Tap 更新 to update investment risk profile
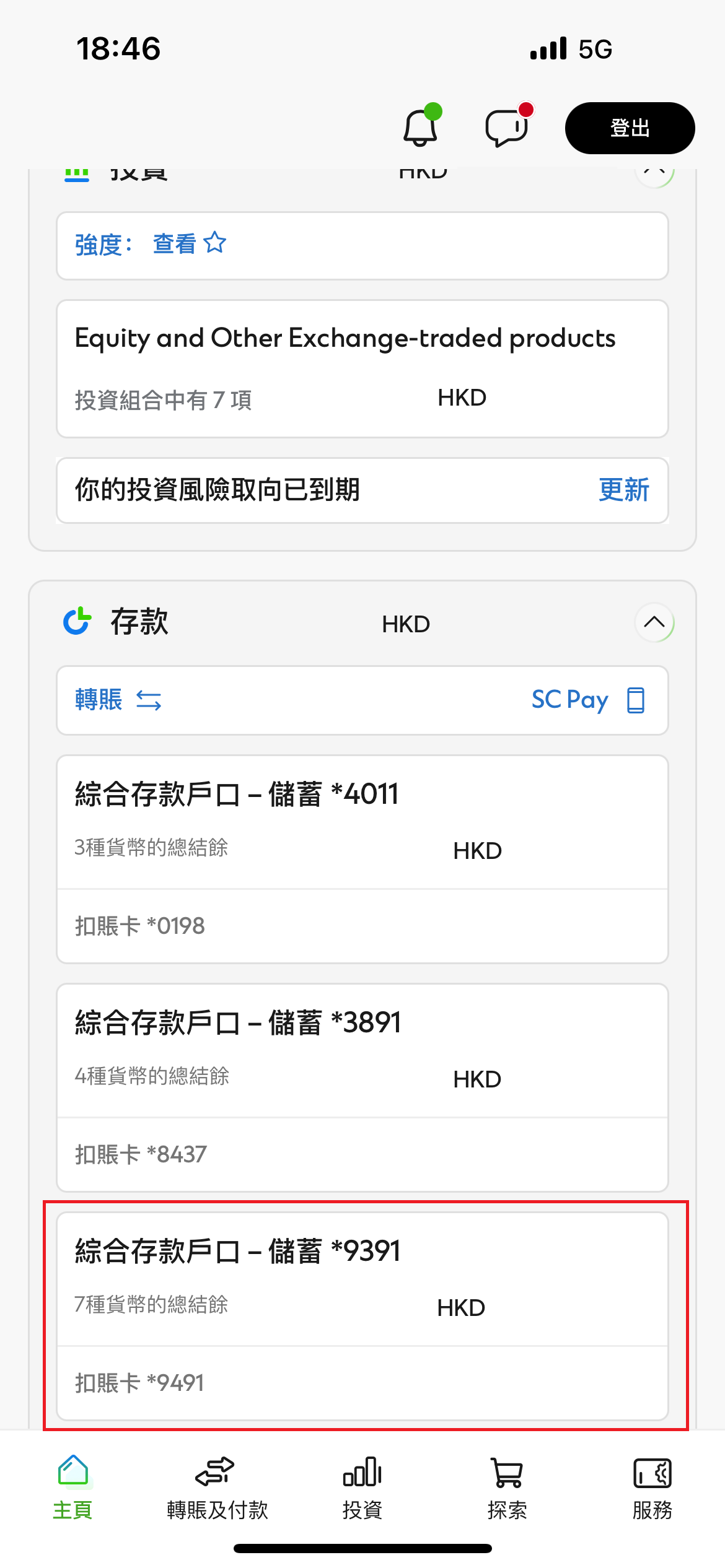 click(624, 490)
